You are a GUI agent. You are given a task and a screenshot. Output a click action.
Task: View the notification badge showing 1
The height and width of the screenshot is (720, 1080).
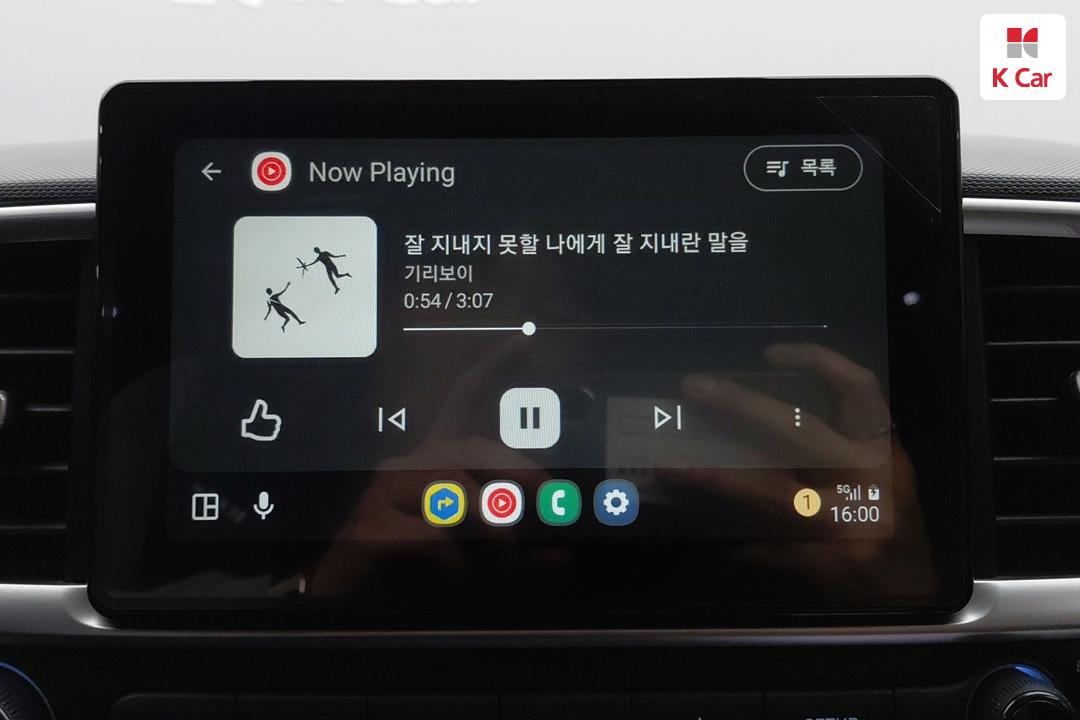click(x=806, y=503)
